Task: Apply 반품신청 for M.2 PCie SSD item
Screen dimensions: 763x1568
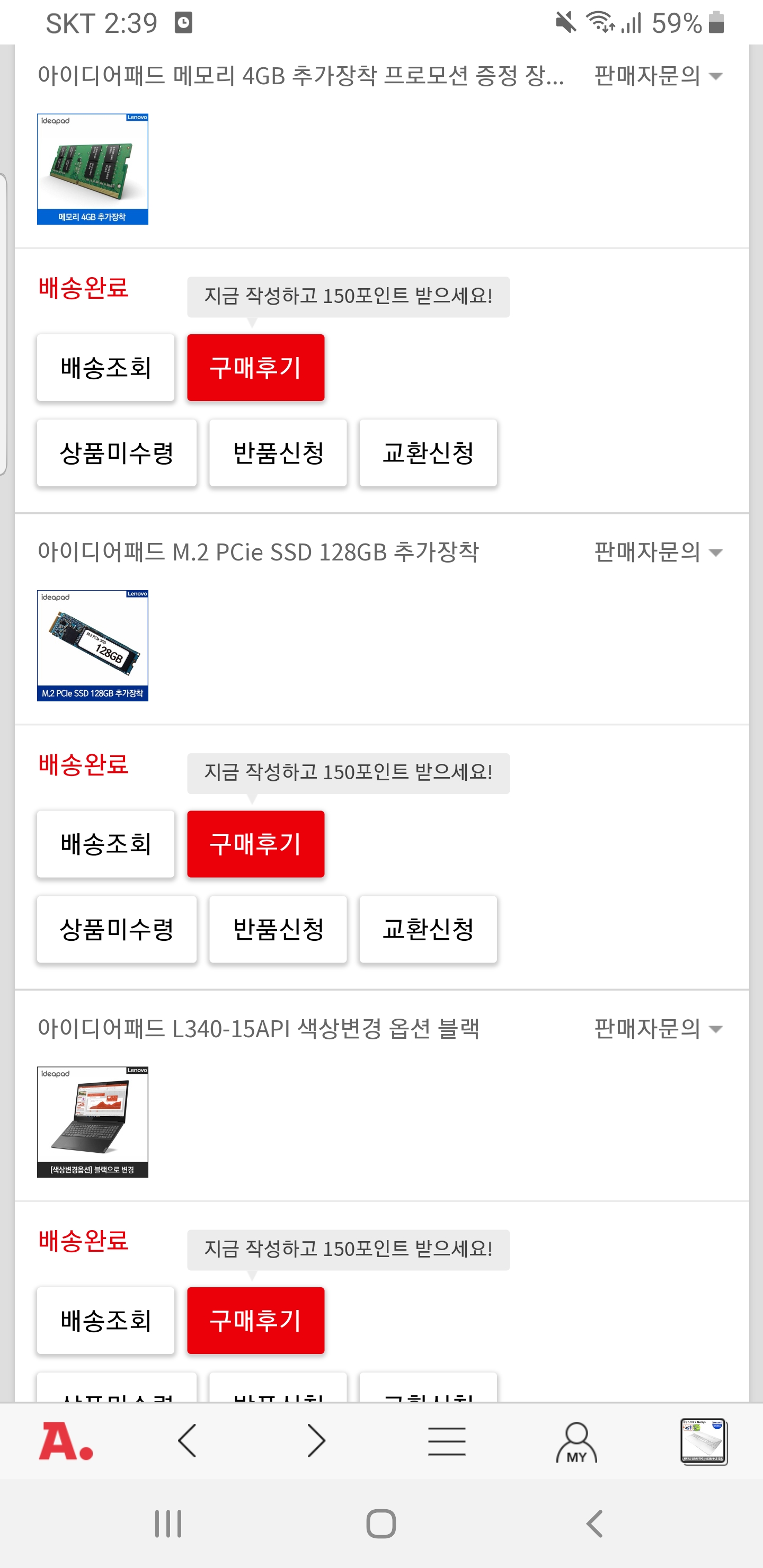Action: (278, 930)
